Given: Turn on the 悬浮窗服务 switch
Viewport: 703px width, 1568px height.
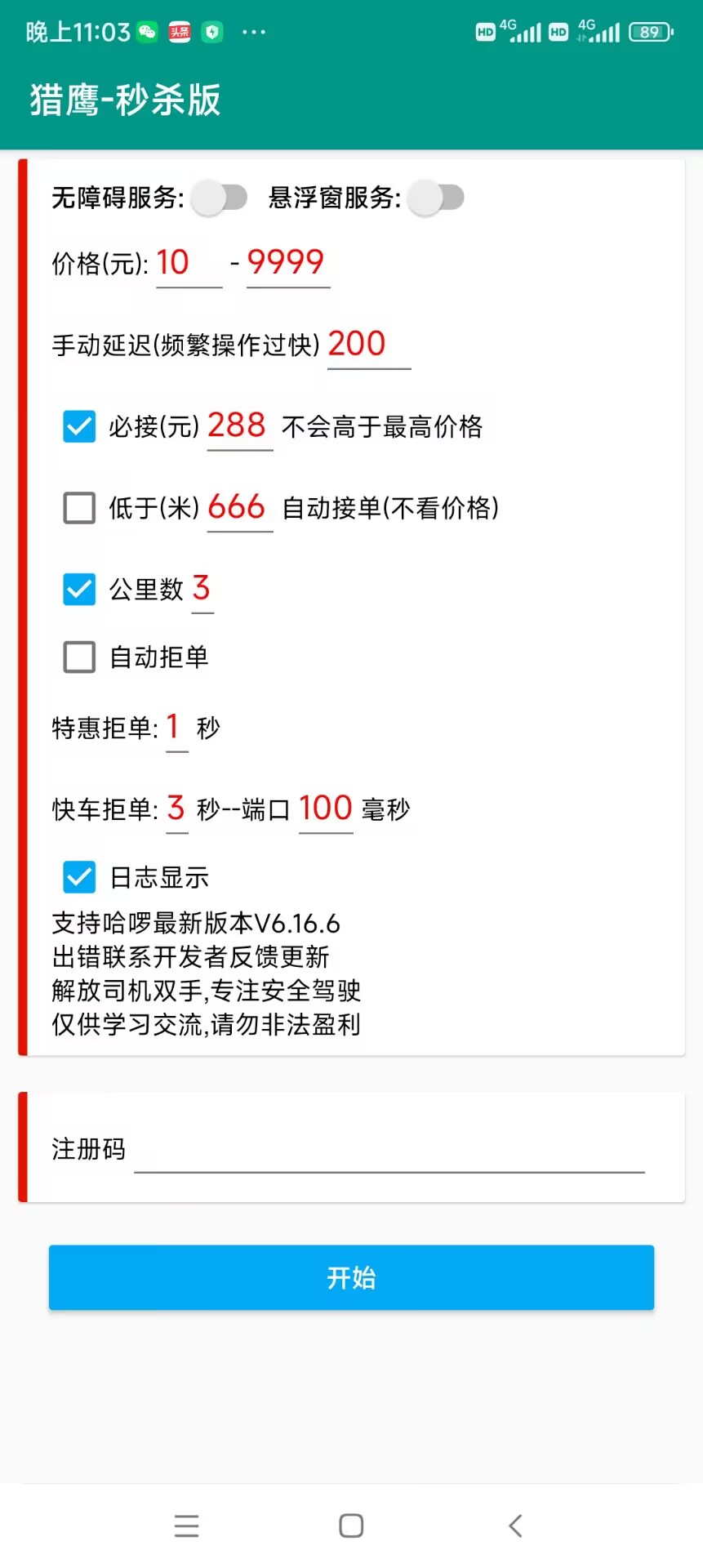Looking at the screenshot, I should (436, 198).
